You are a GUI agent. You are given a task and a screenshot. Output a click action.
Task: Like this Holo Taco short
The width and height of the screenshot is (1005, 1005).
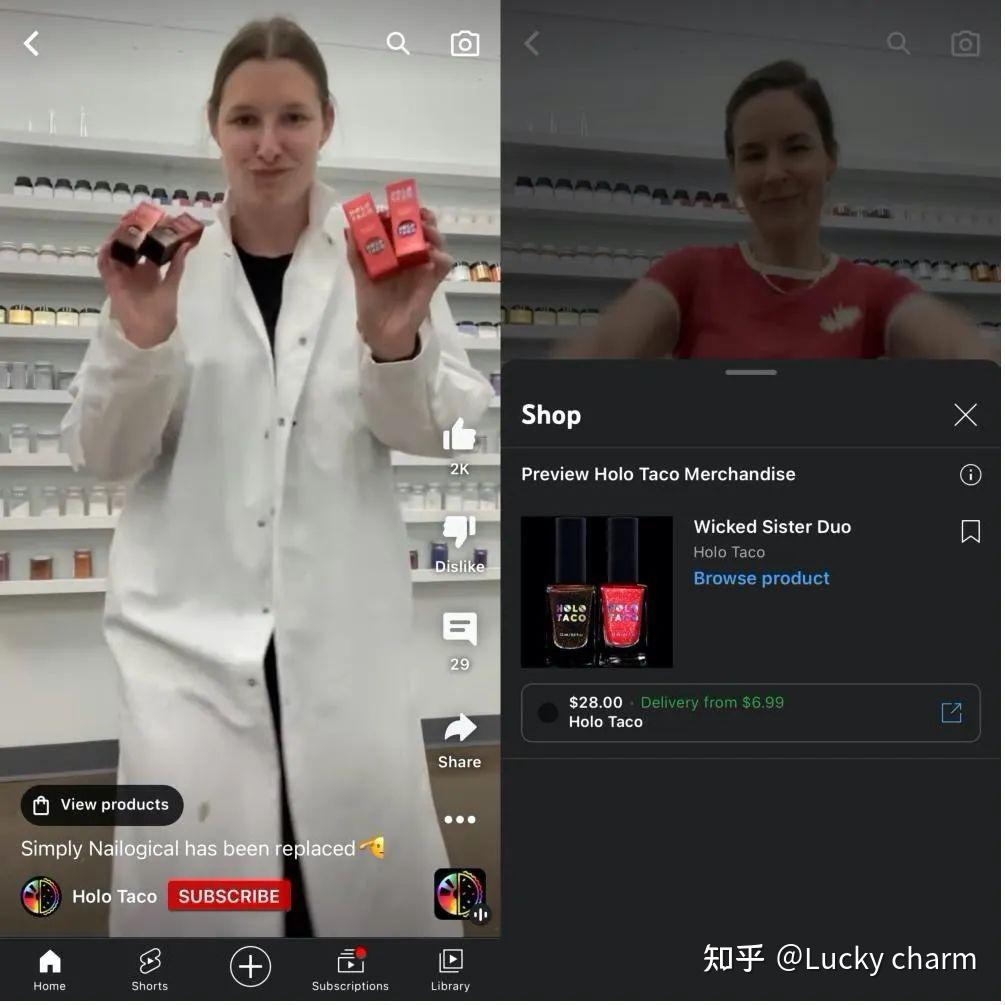pos(459,436)
